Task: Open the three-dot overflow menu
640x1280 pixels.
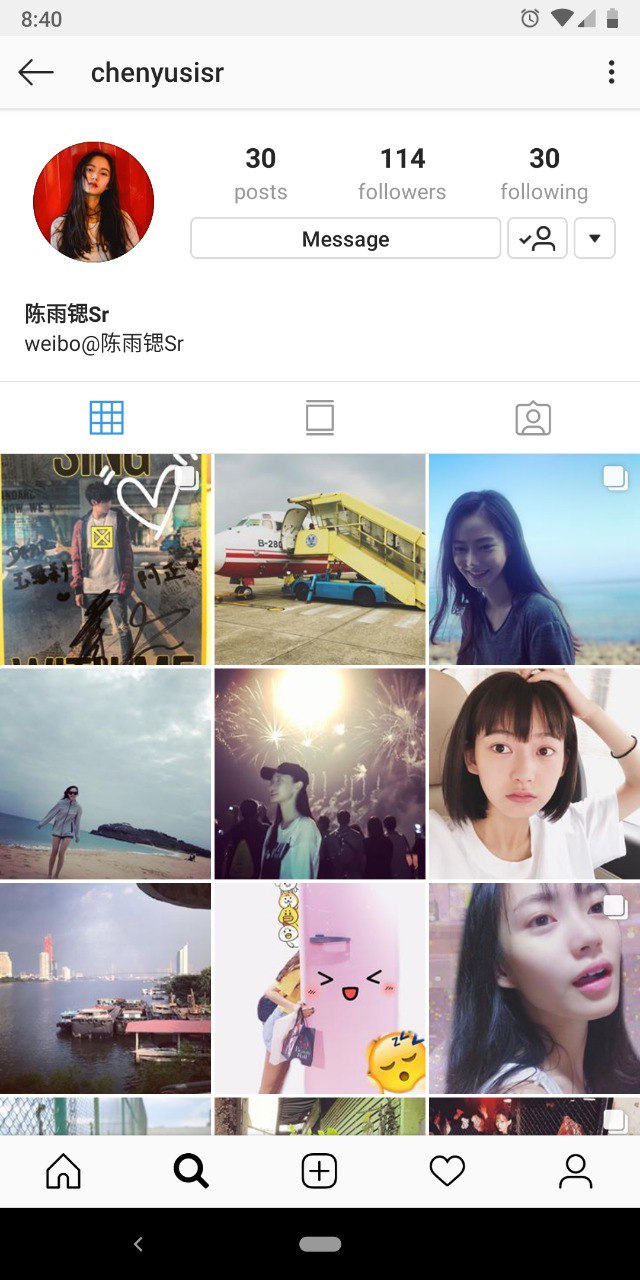Action: (611, 72)
